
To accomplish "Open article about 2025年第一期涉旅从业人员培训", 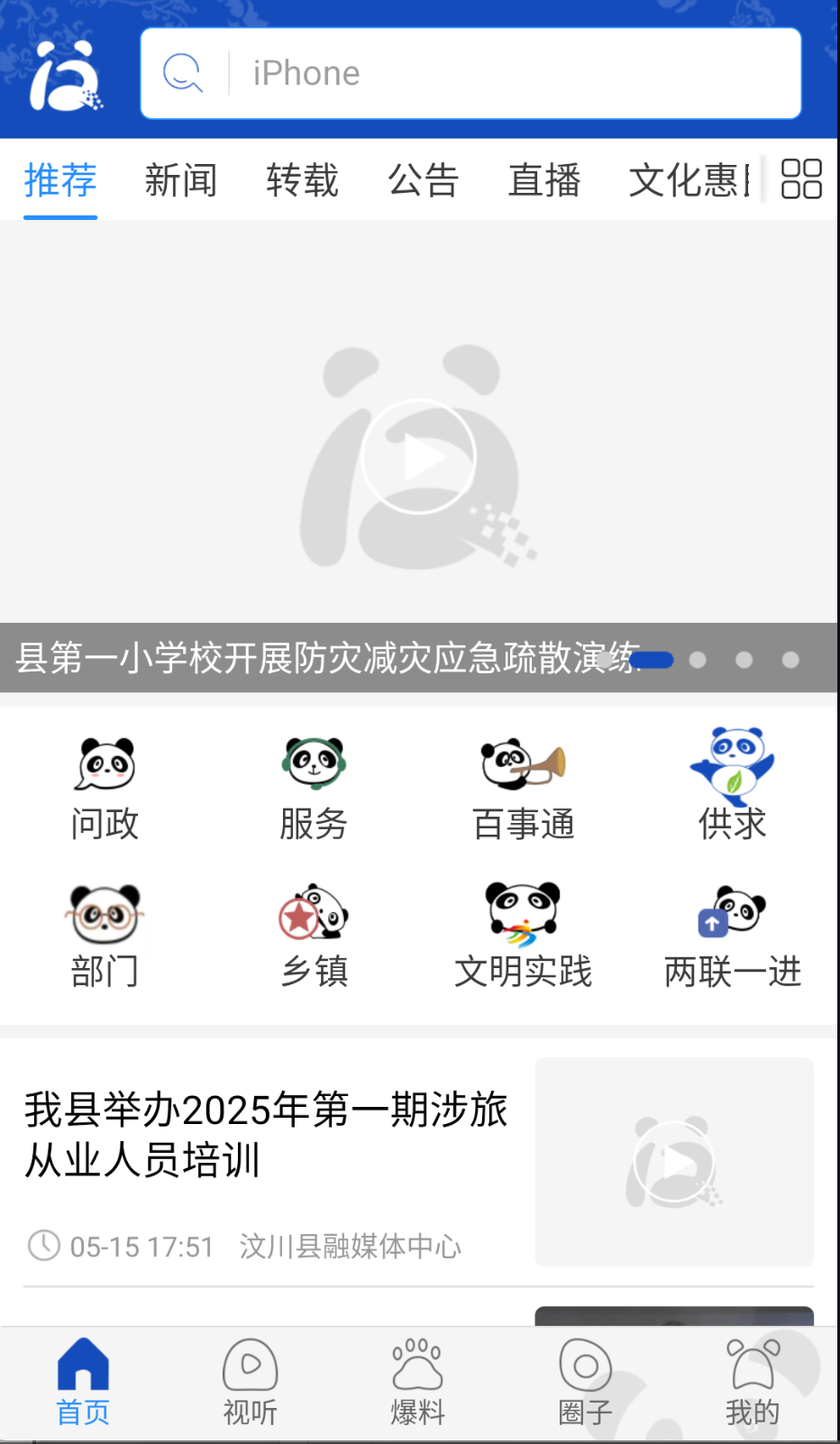I will tap(267, 1134).
